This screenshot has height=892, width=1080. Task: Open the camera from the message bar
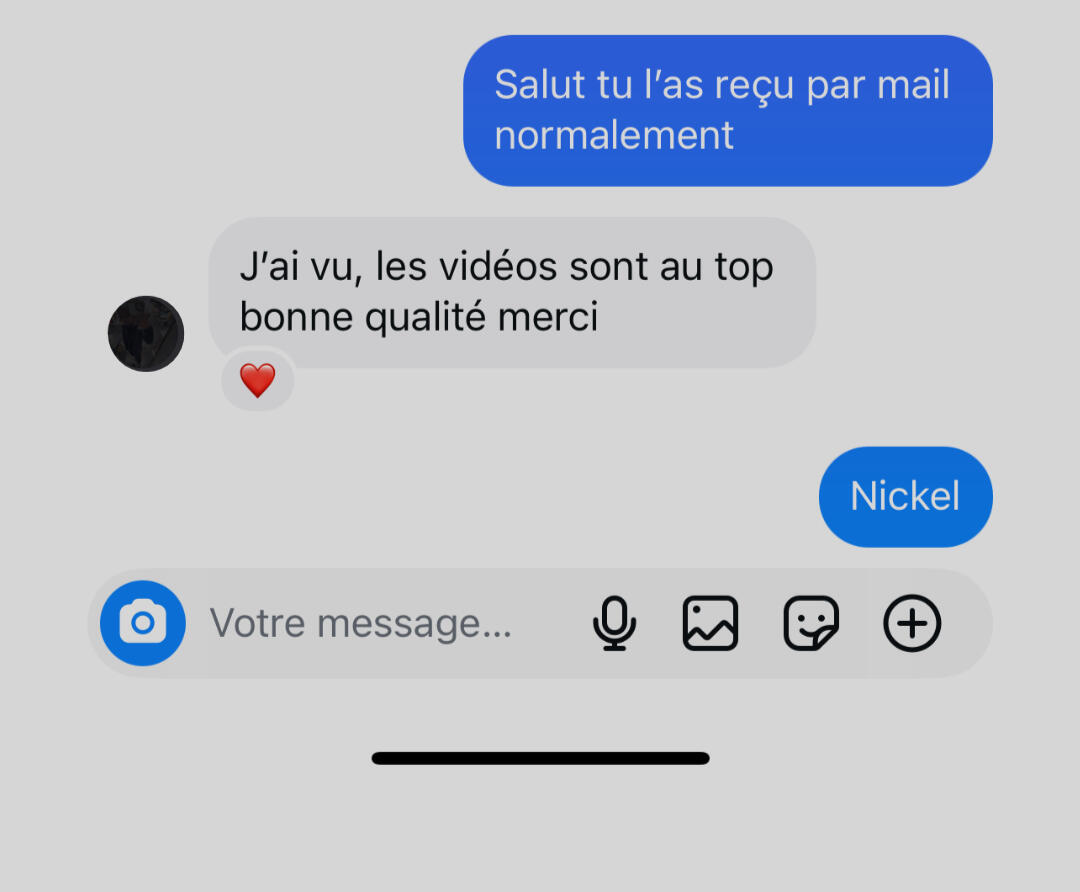tap(143, 623)
